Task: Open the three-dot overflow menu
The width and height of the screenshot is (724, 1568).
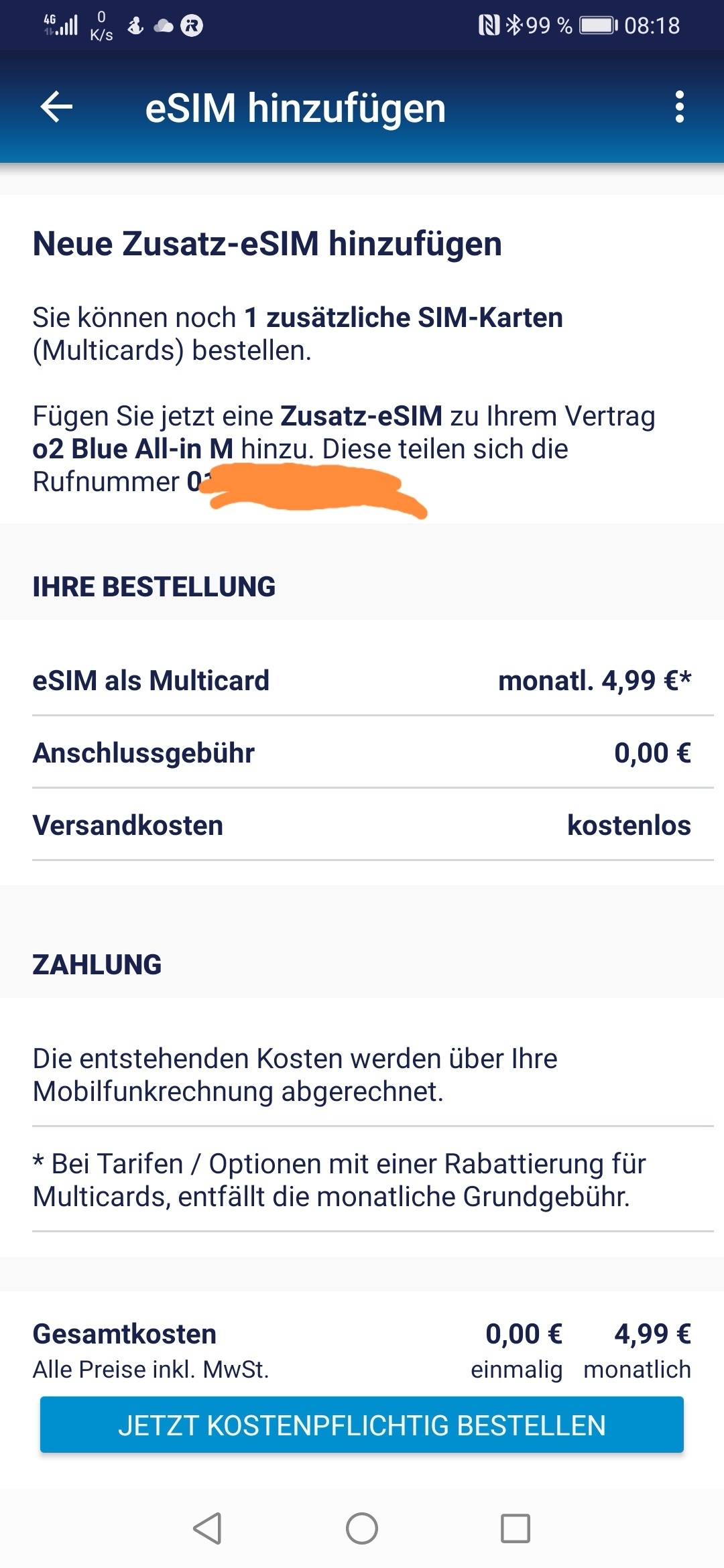Action: coord(680,107)
